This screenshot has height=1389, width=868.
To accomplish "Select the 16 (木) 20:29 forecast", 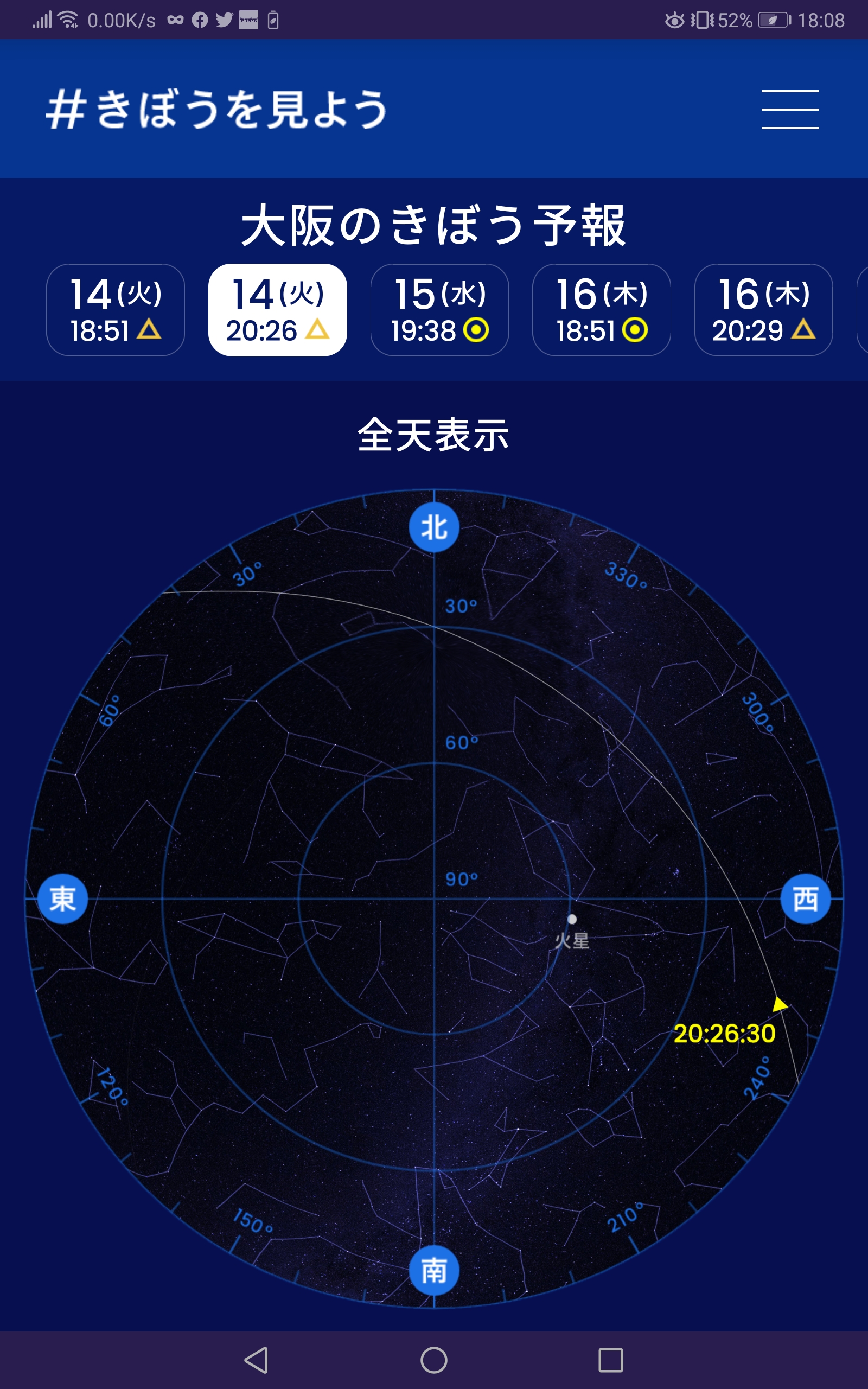I will pyautogui.click(x=763, y=310).
